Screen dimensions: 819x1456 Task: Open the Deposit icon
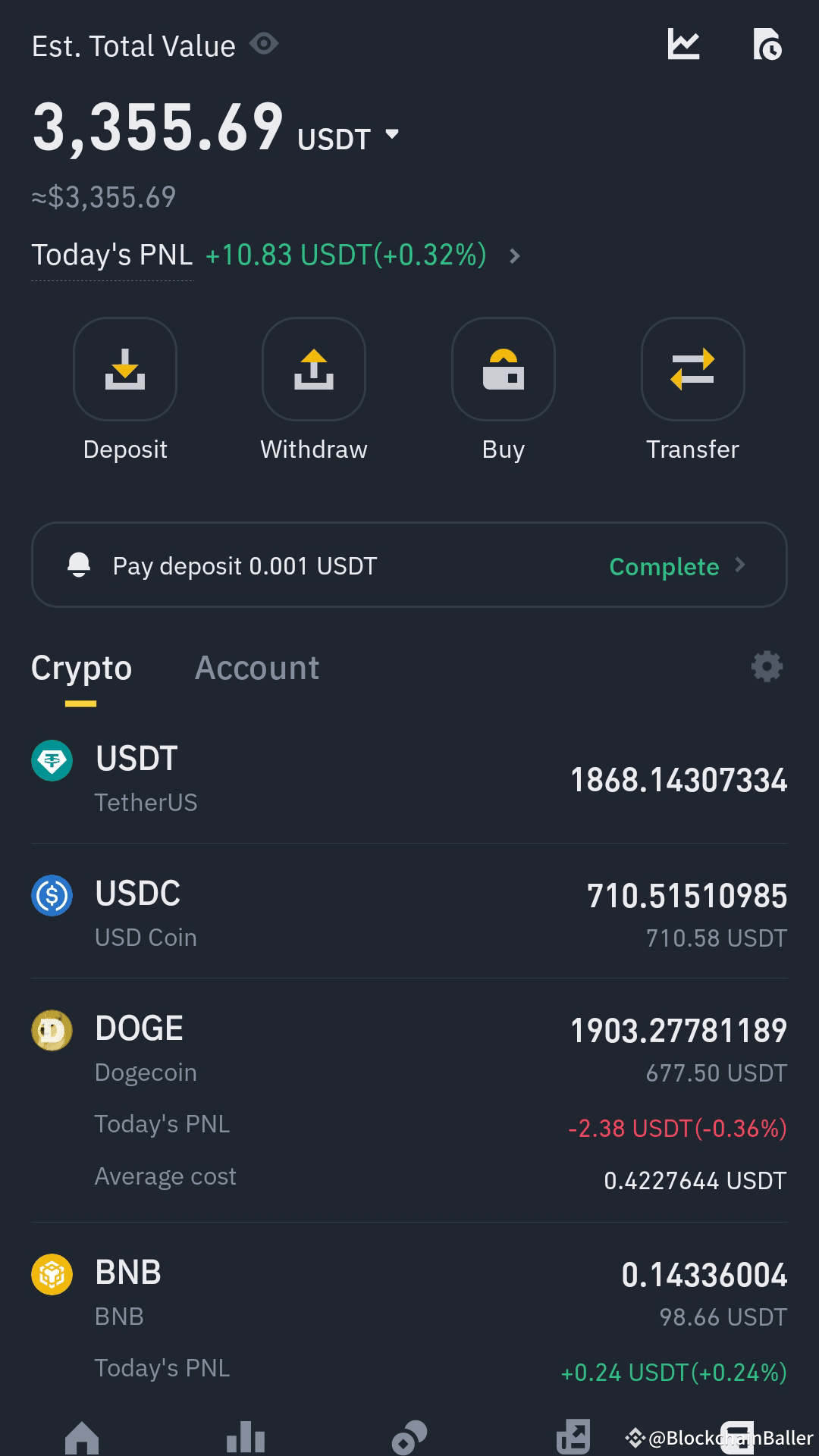pos(125,369)
